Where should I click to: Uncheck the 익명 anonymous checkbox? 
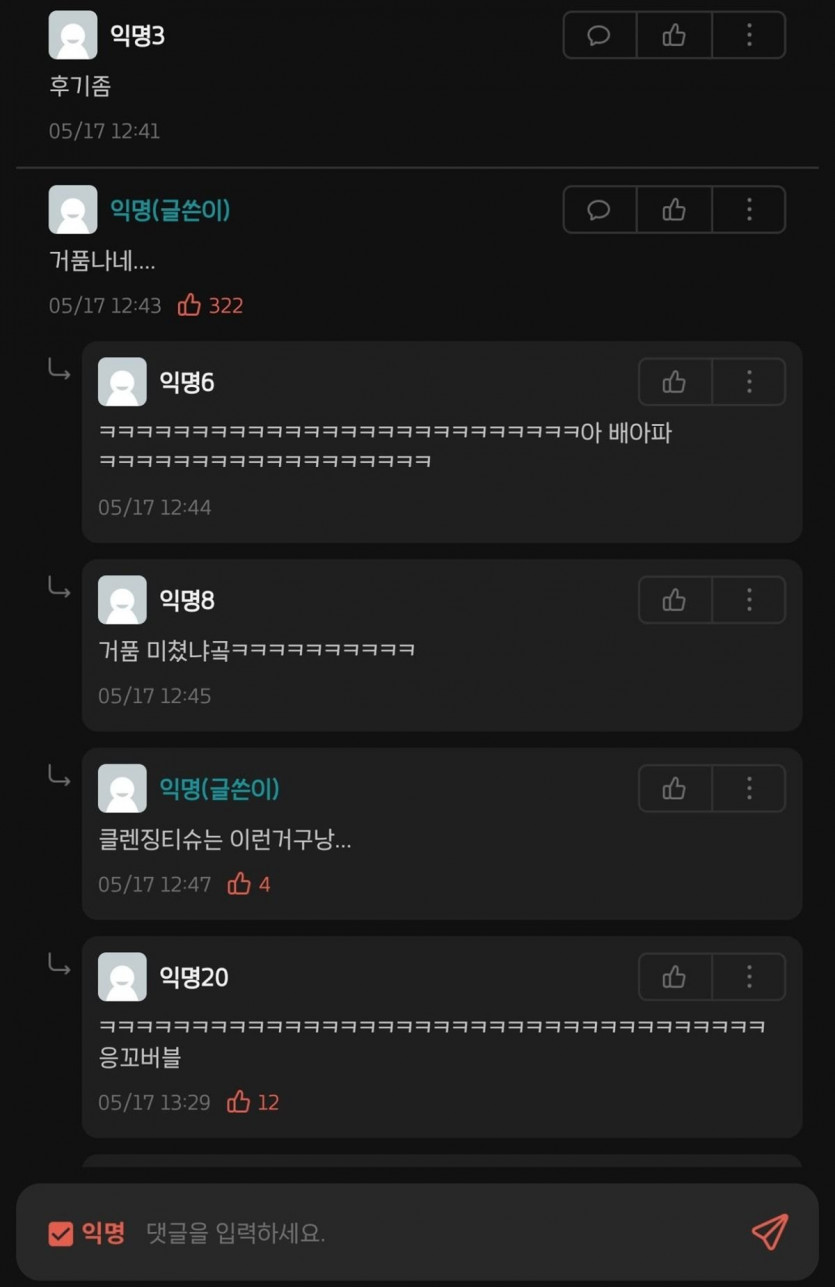[61, 1233]
